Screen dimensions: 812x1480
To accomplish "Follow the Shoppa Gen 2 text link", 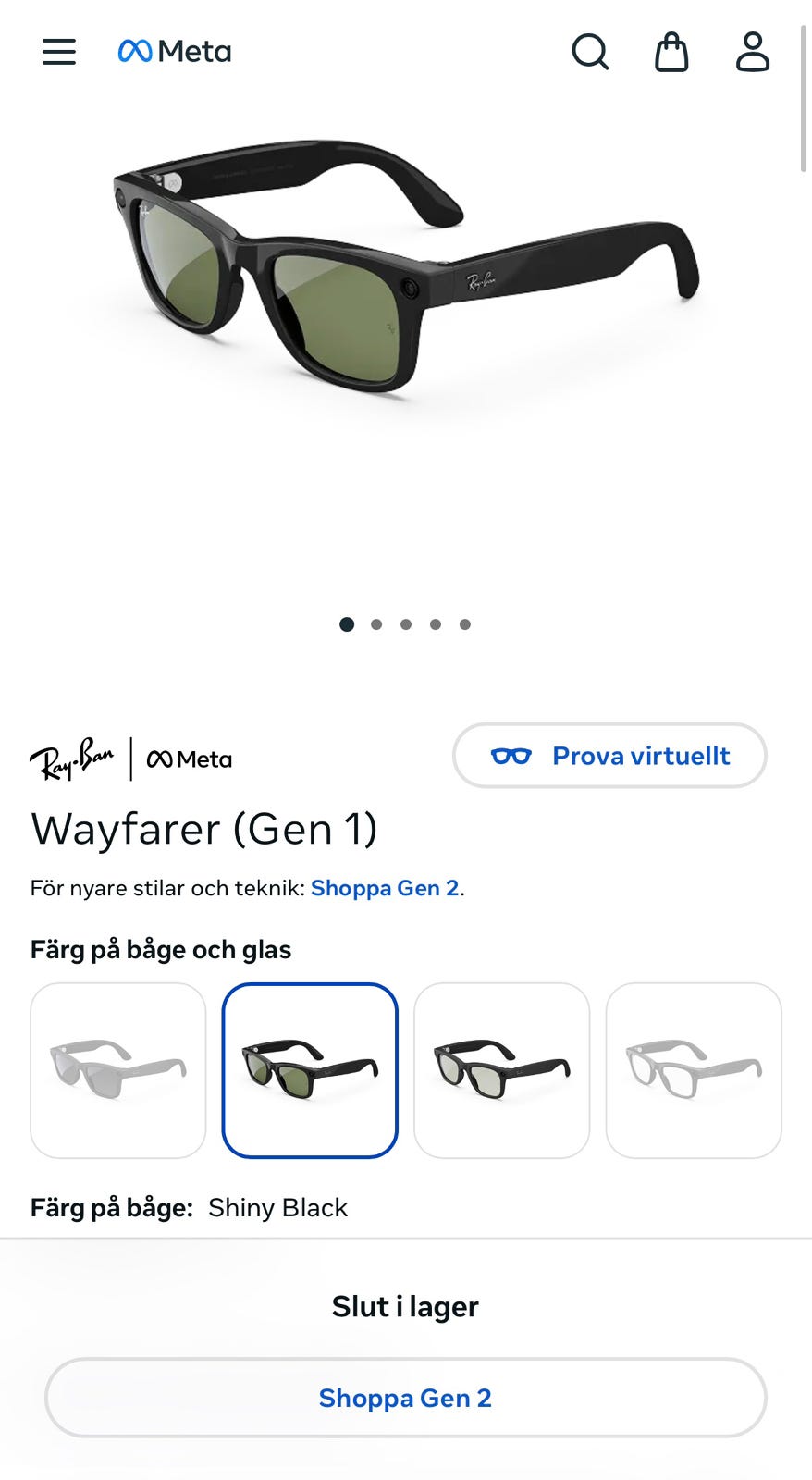I will tap(385, 888).
